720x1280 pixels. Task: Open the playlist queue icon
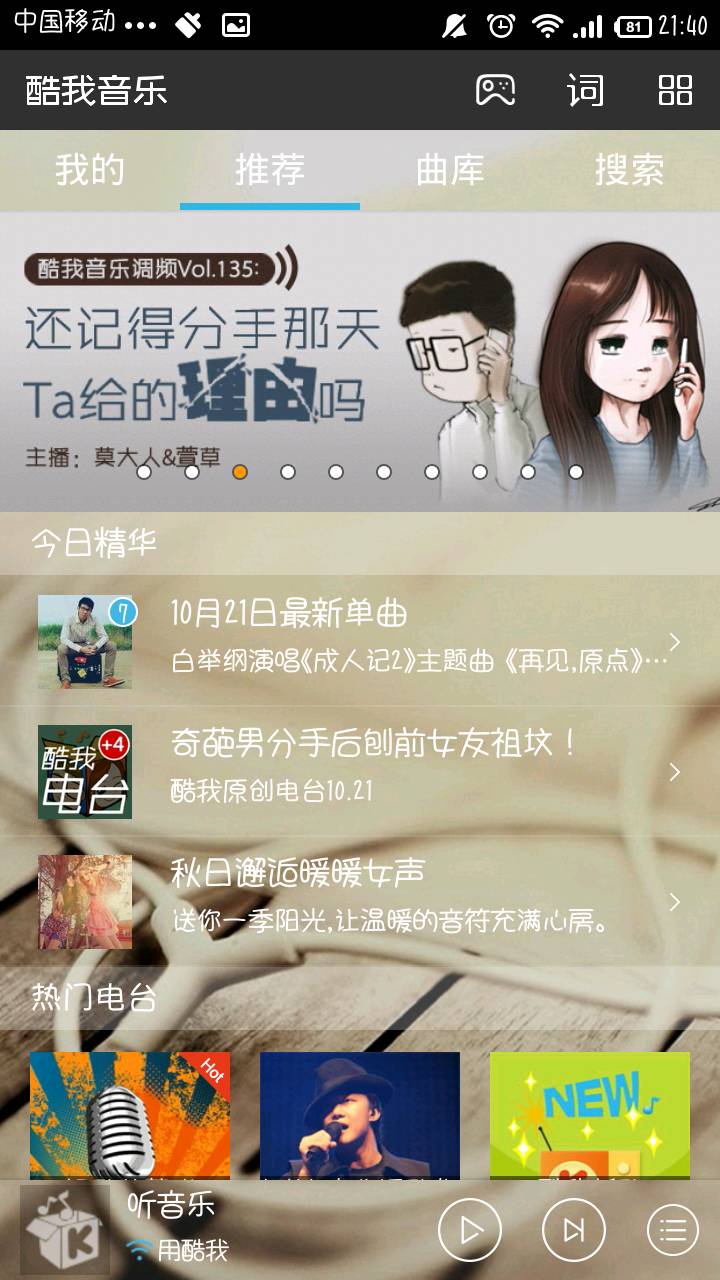pos(673,1230)
